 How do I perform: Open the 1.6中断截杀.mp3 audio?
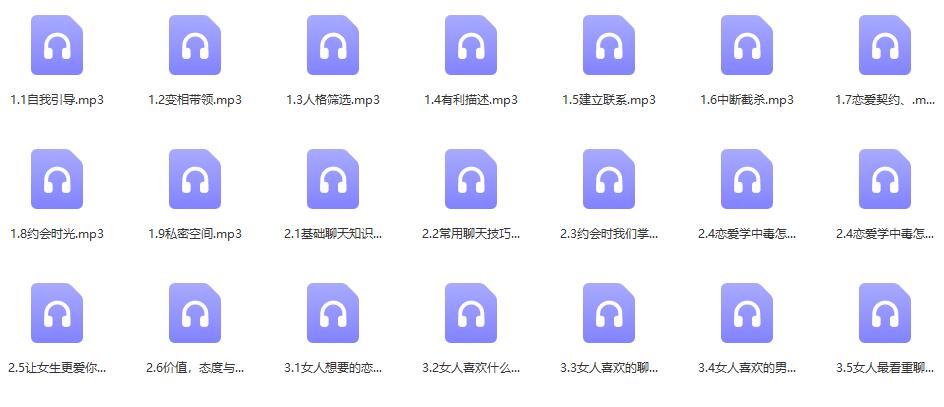coord(747,46)
